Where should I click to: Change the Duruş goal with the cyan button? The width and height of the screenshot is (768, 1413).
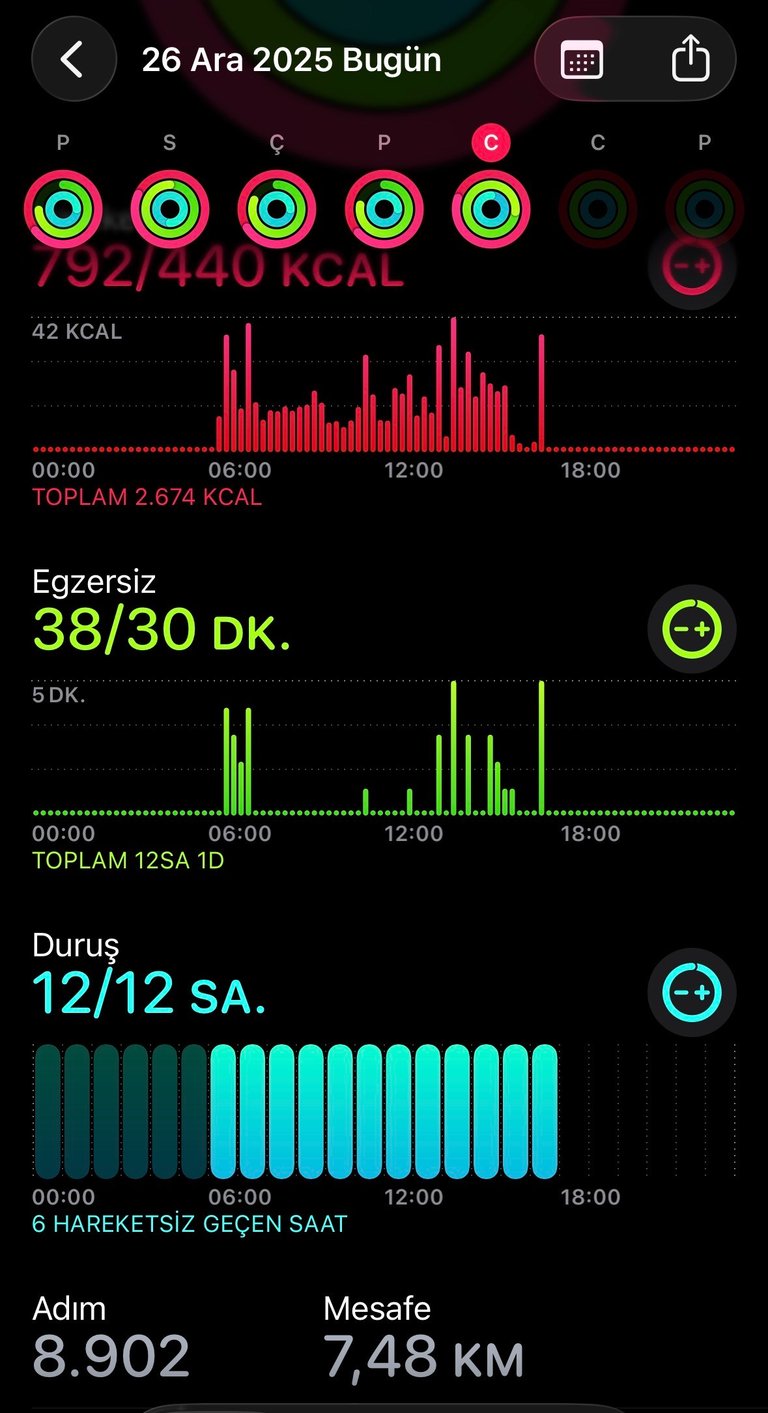(692, 992)
